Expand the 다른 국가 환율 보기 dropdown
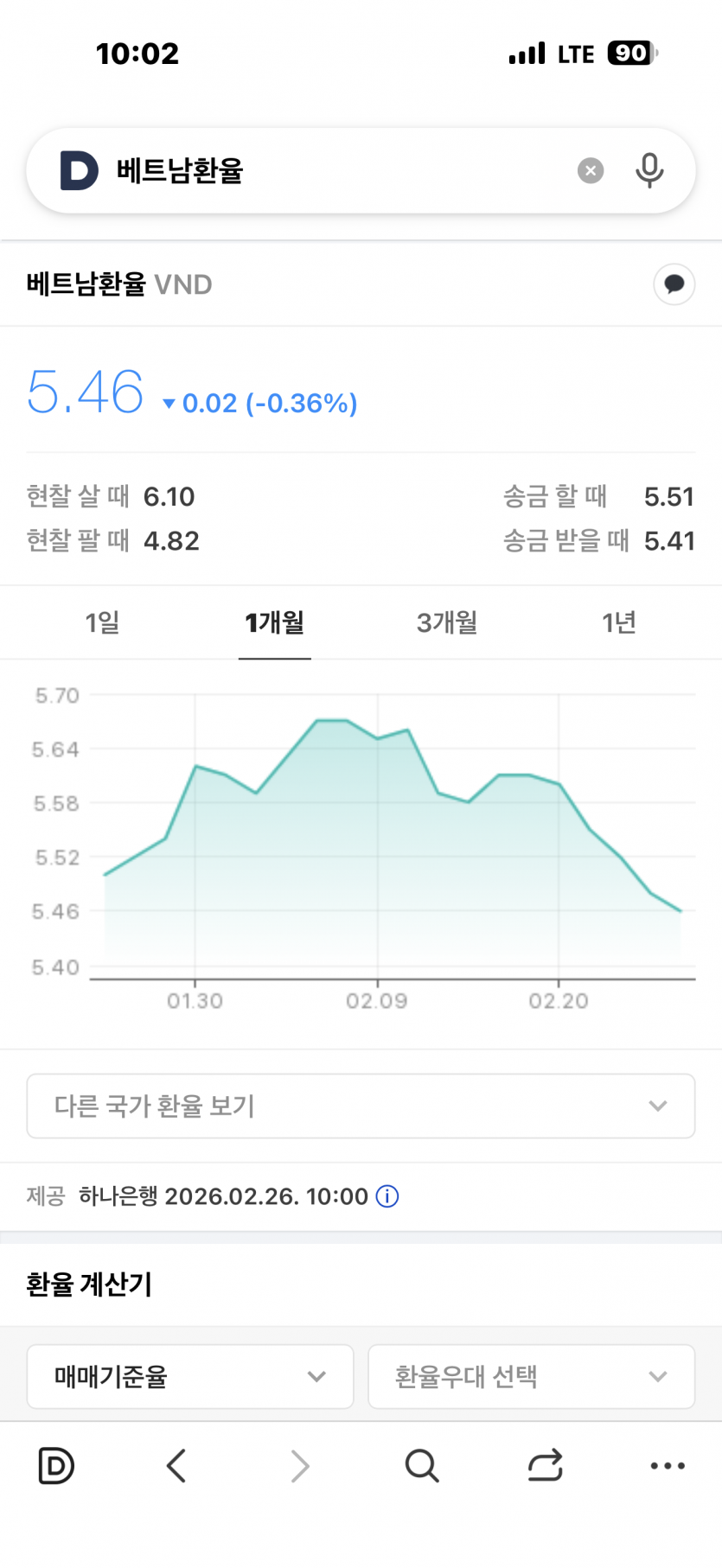Screen dimensions: 722x1568 click(361, 1106)
